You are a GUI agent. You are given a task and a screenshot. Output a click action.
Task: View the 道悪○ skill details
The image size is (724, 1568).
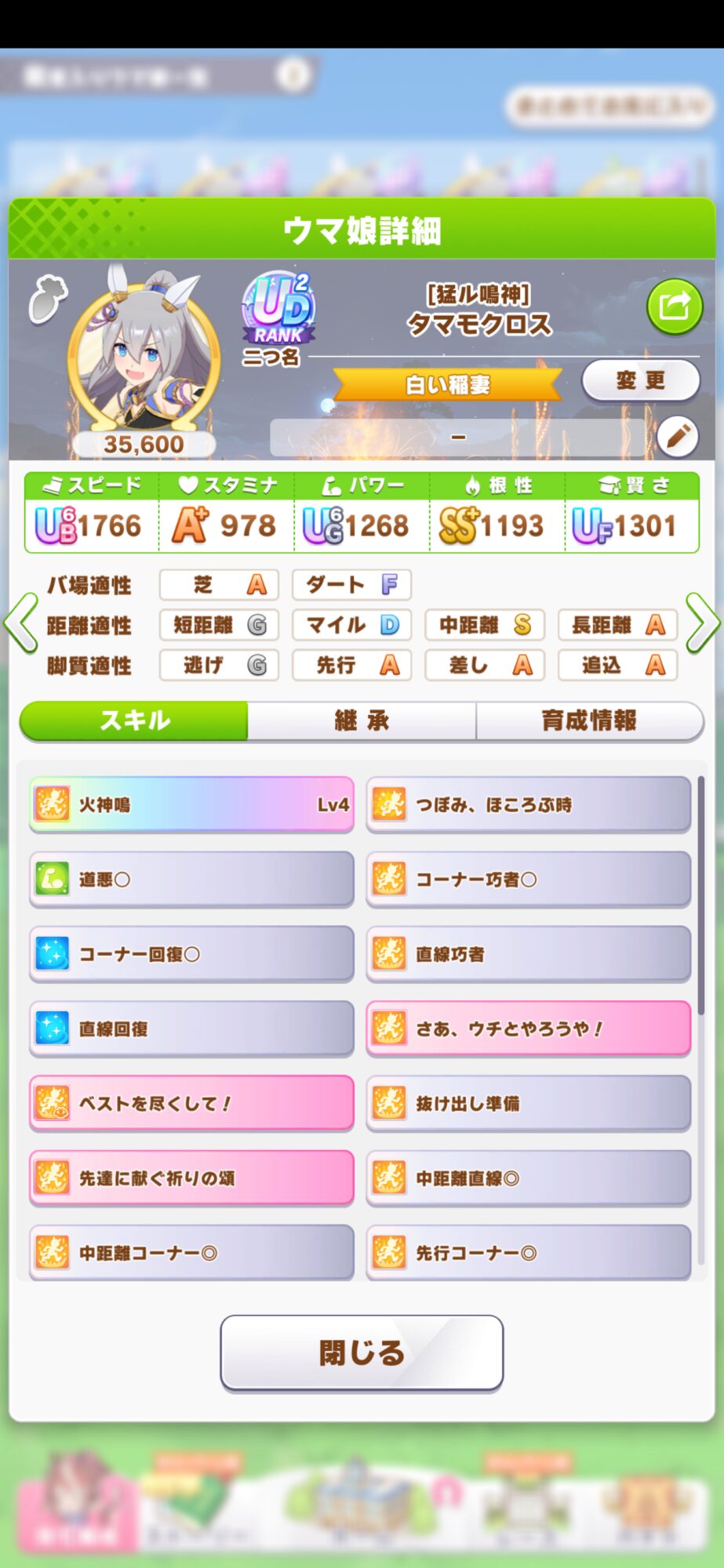[191, 880]
